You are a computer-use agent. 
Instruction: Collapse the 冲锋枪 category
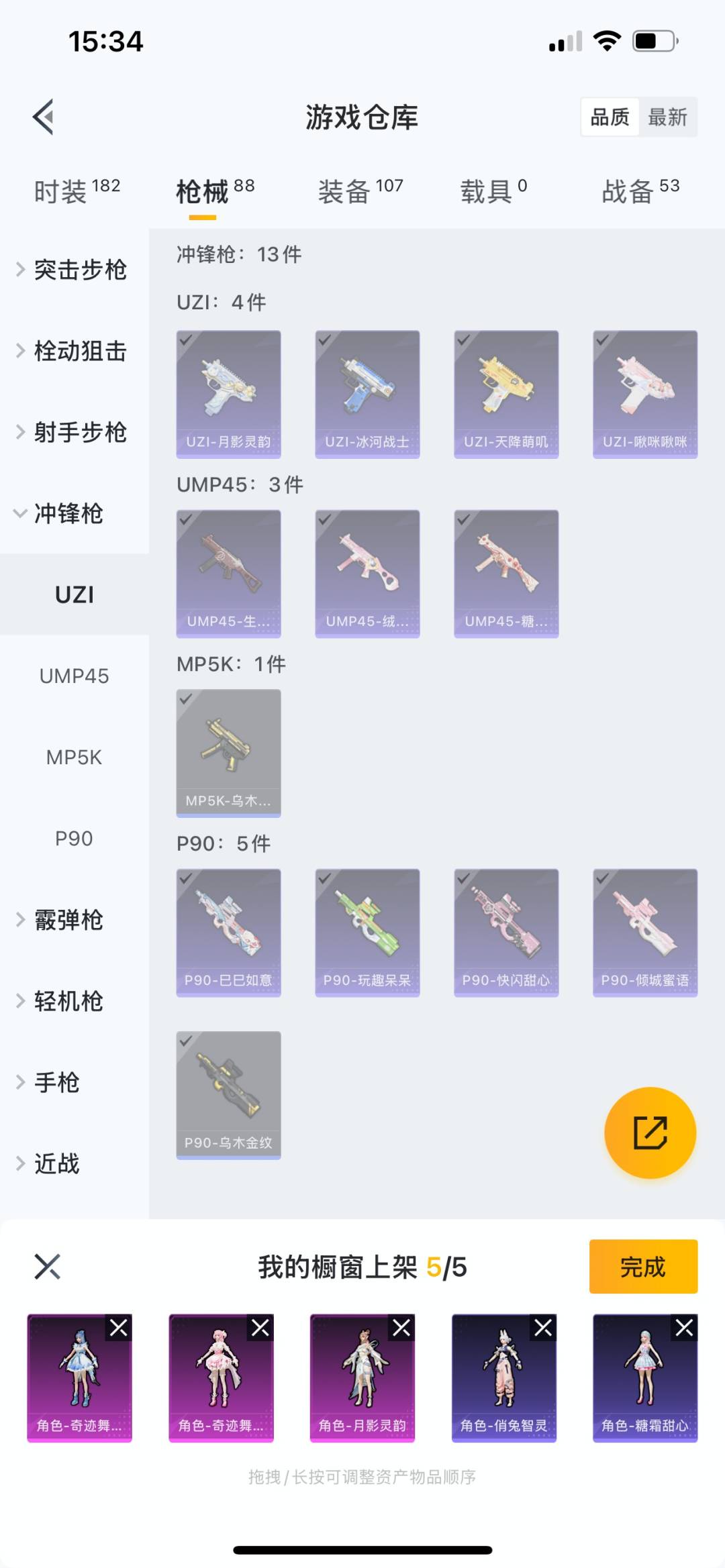click(67, 513)
